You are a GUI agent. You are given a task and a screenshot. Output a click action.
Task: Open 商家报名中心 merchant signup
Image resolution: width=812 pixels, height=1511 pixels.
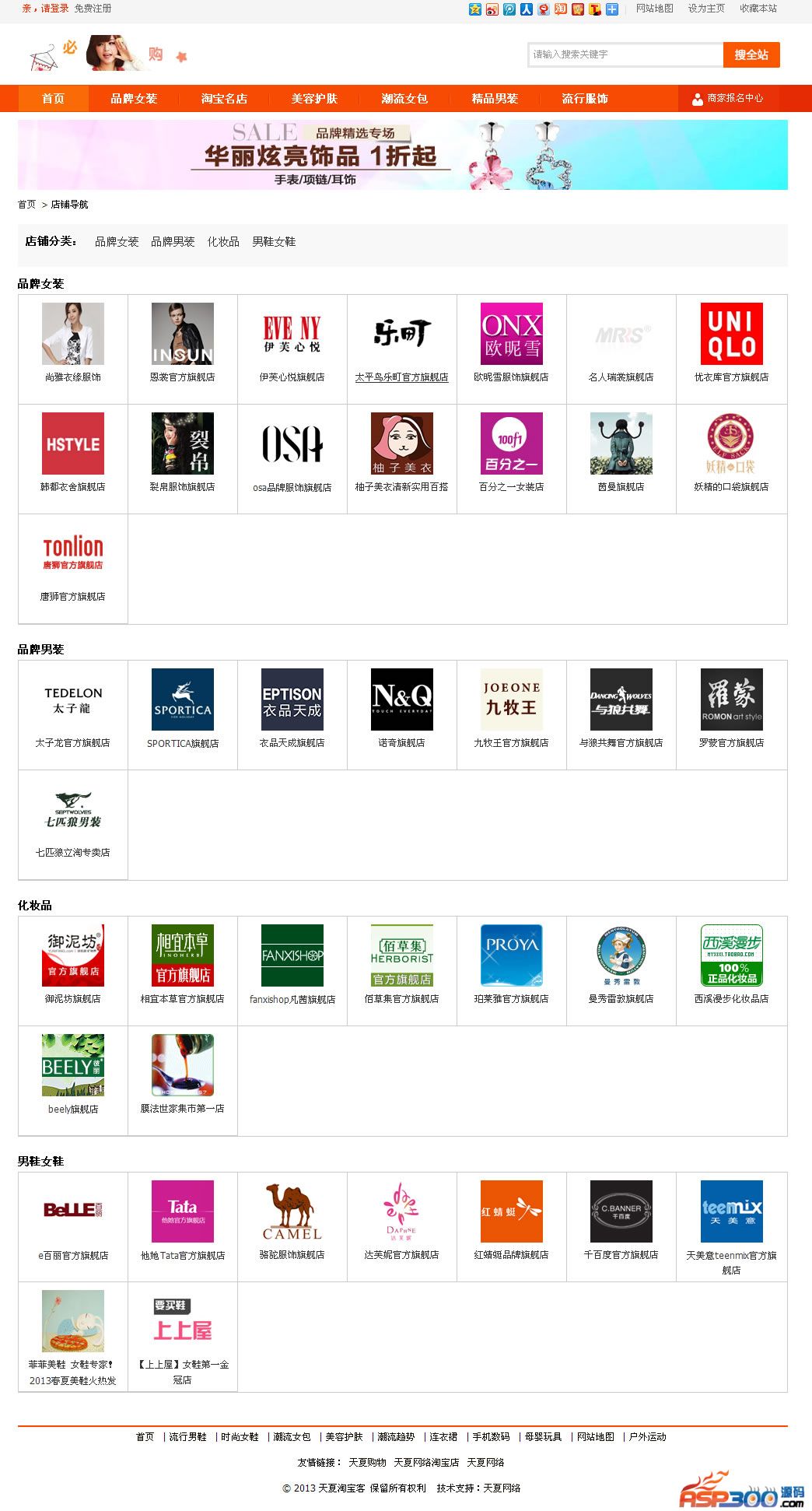pyautogui.click(x=727, y=99)
